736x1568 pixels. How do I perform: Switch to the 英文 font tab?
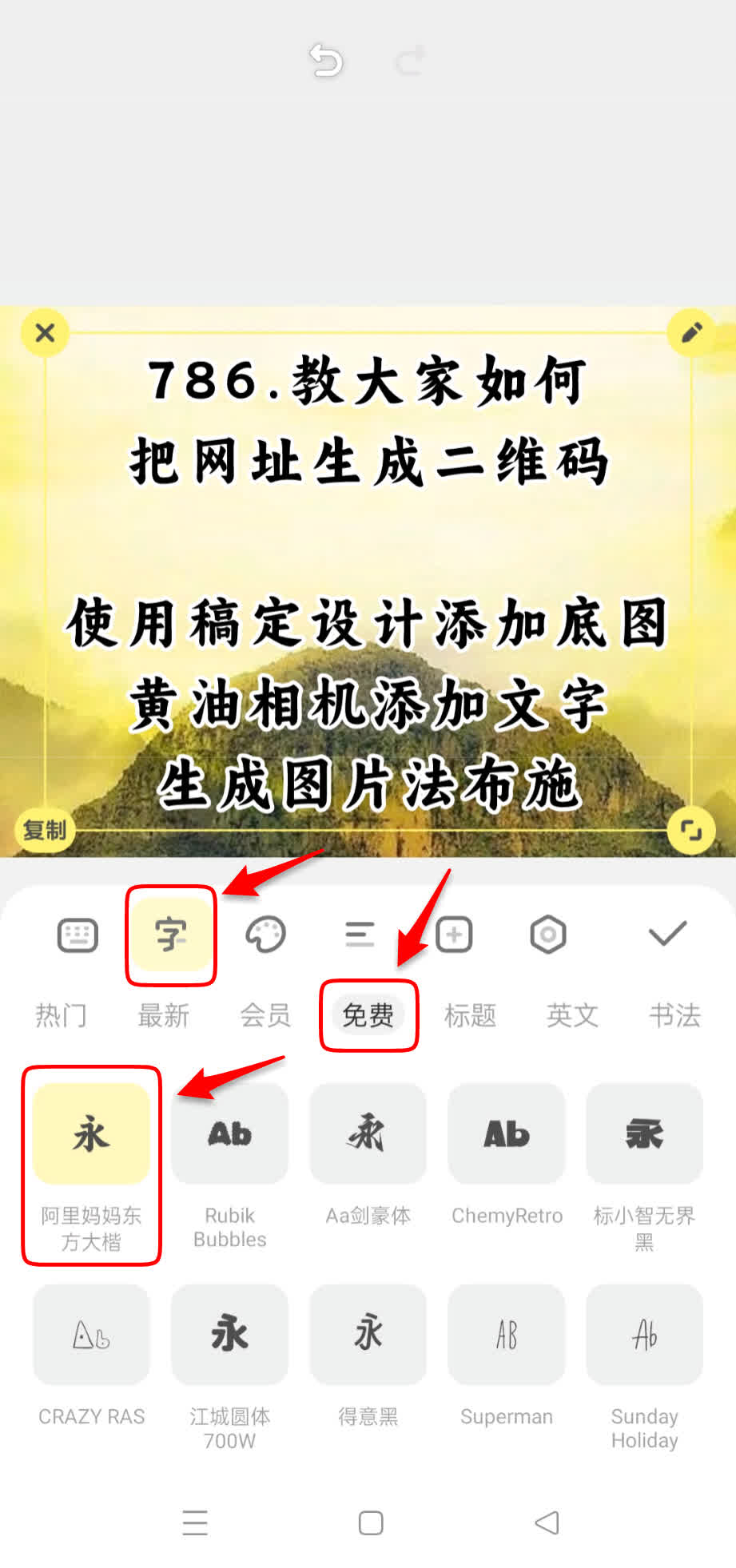[572, 1016]
